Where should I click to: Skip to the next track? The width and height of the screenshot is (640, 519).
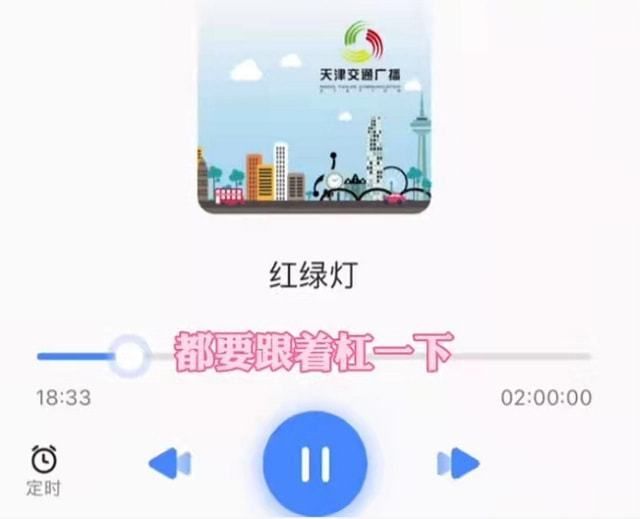[x=458, y=463]
